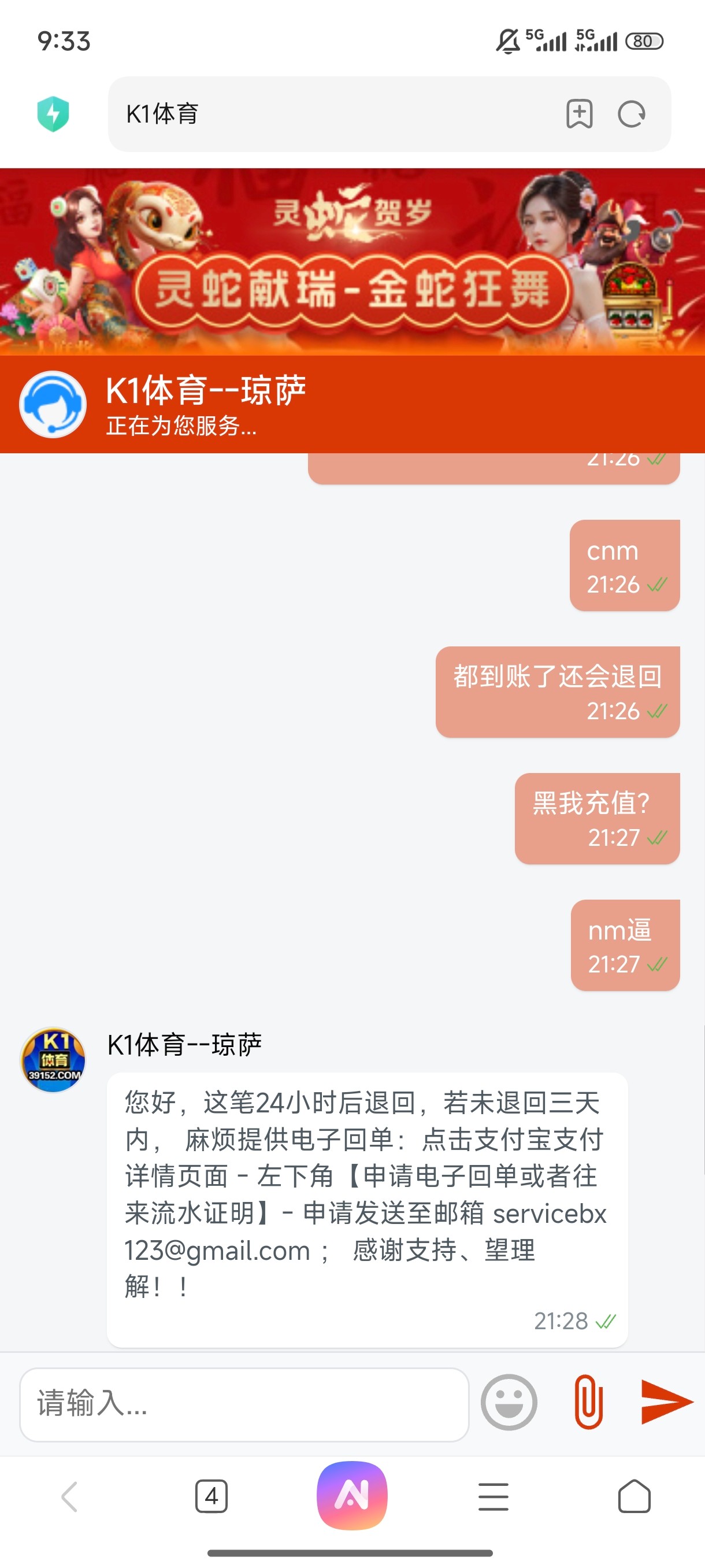Open the browser hamburger menu
The width and height of the screenshot is (705, 1568).
tap(493, 1496)
